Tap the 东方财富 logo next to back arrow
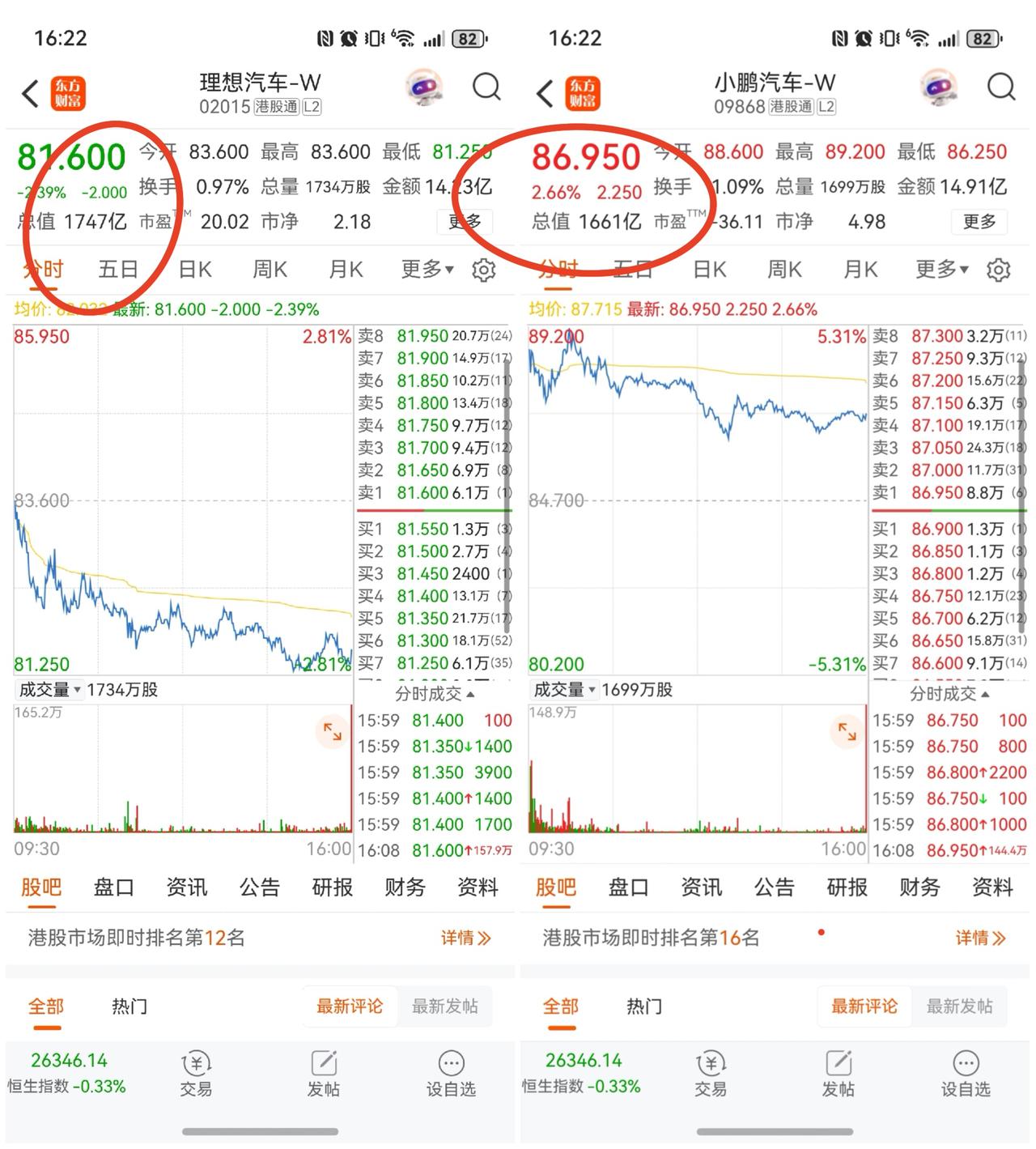Screen dimensions: 1036x1149 coord(68,91)
